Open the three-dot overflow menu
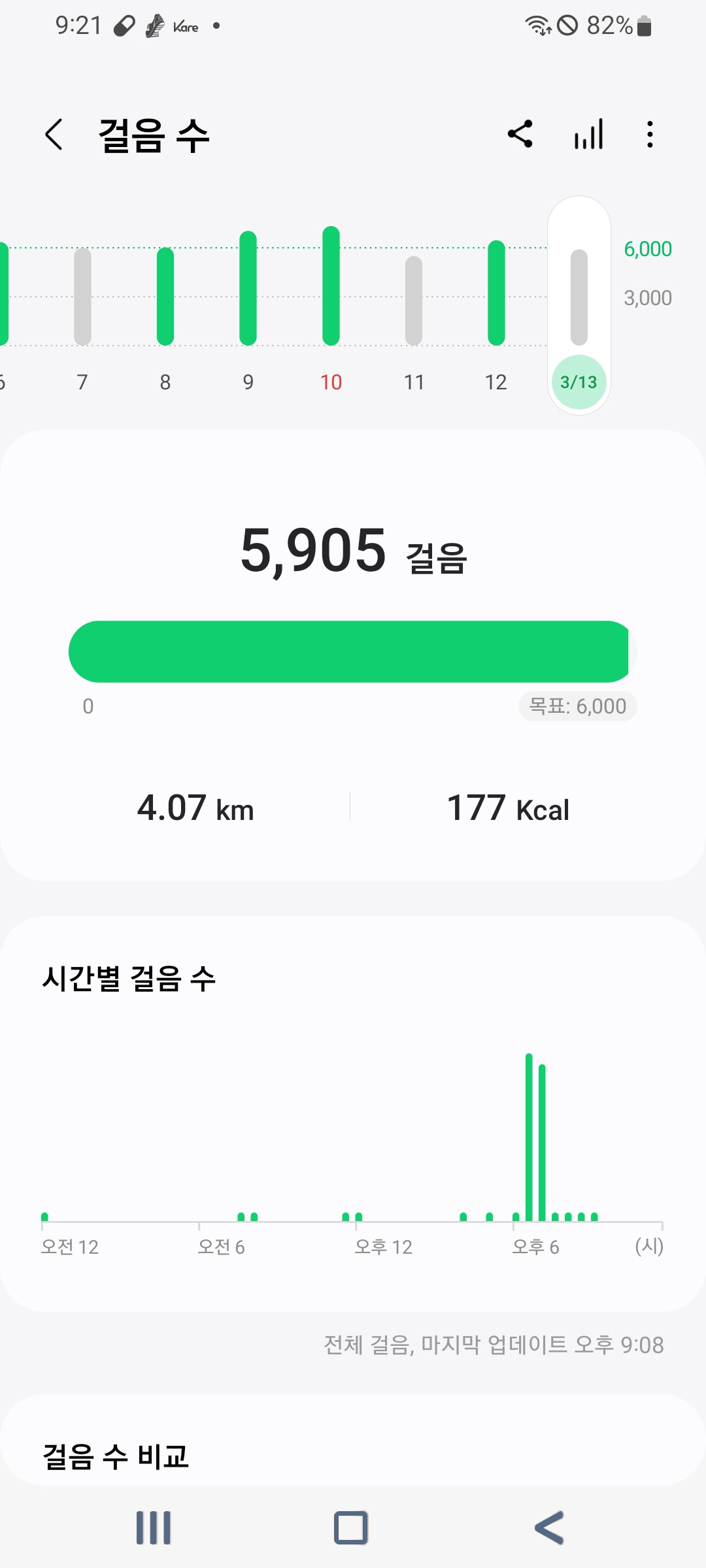This screenshot has height=1568, width=706. [649, 135]
